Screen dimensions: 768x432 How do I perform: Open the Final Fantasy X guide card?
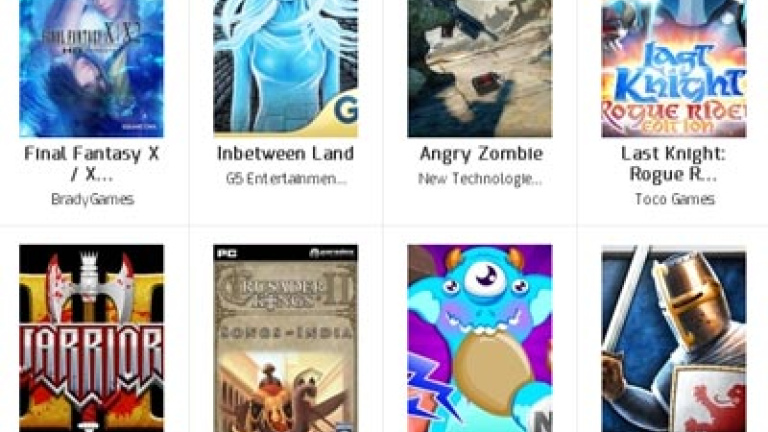click(x=91, y=70)
